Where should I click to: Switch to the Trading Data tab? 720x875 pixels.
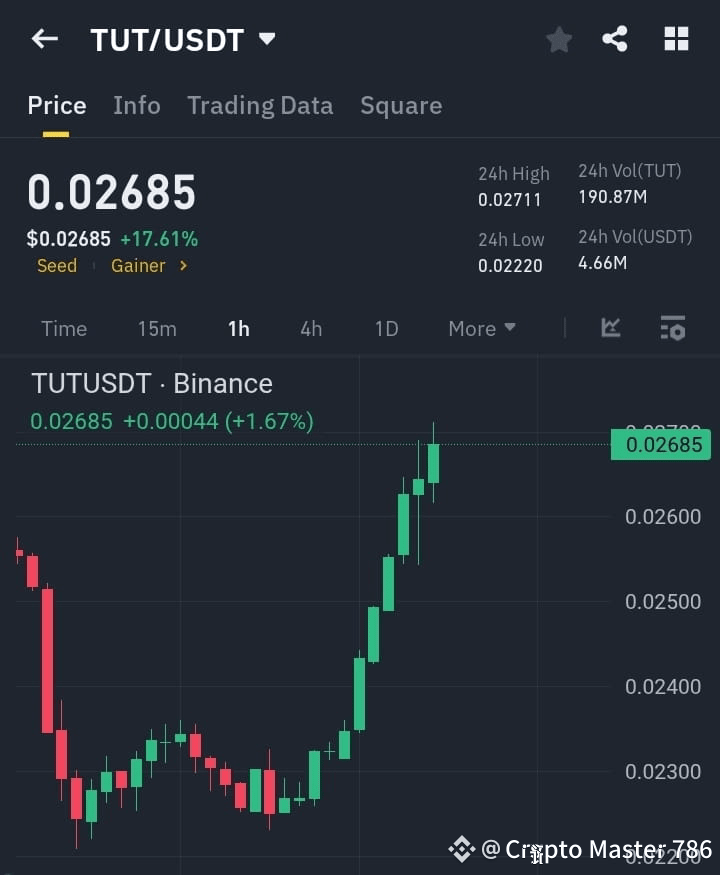click(x=260, y=105)
